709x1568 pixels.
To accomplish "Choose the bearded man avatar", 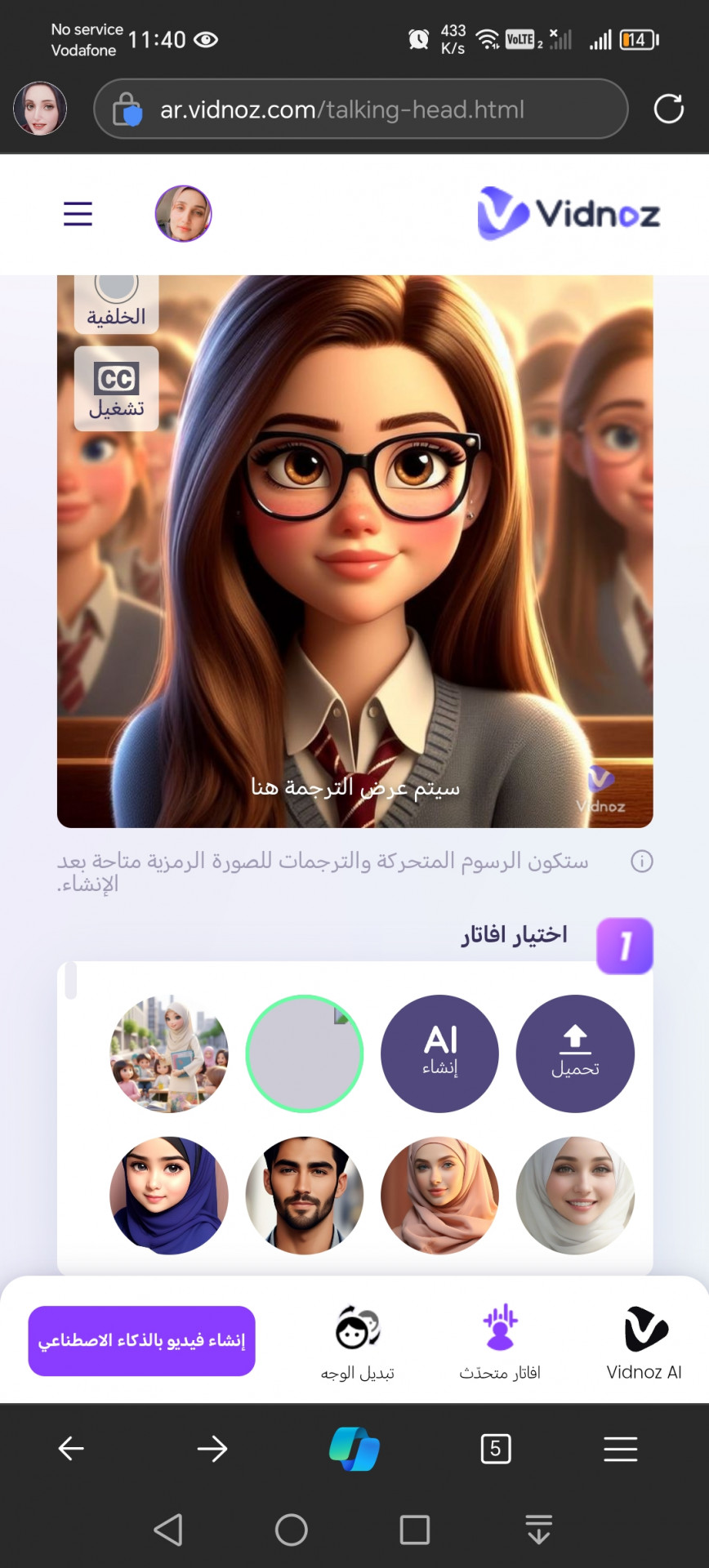I will (304, 1196).
